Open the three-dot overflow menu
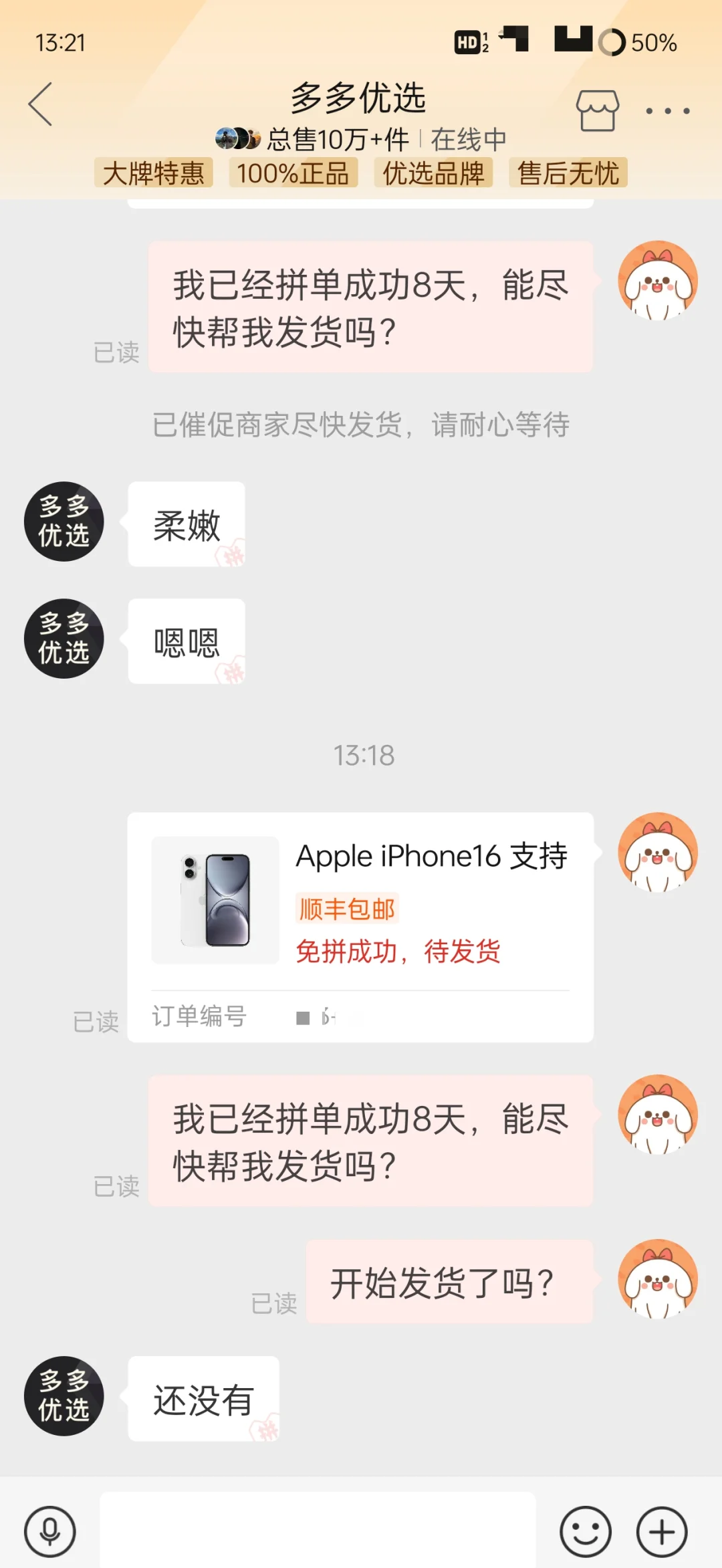 tap(667, 111)
